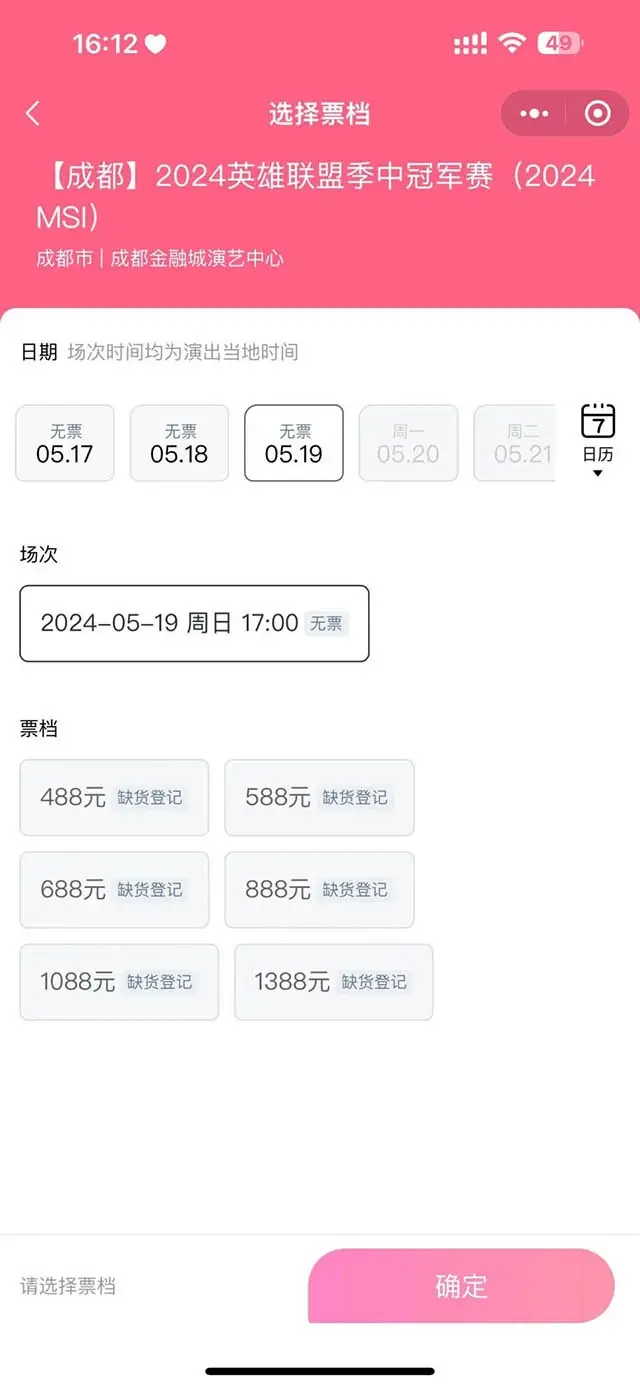The width and height of the screenshot is (640, 1387).
Task: Choose the 588元 ticket tier
Action: click(x=319, y=797)
